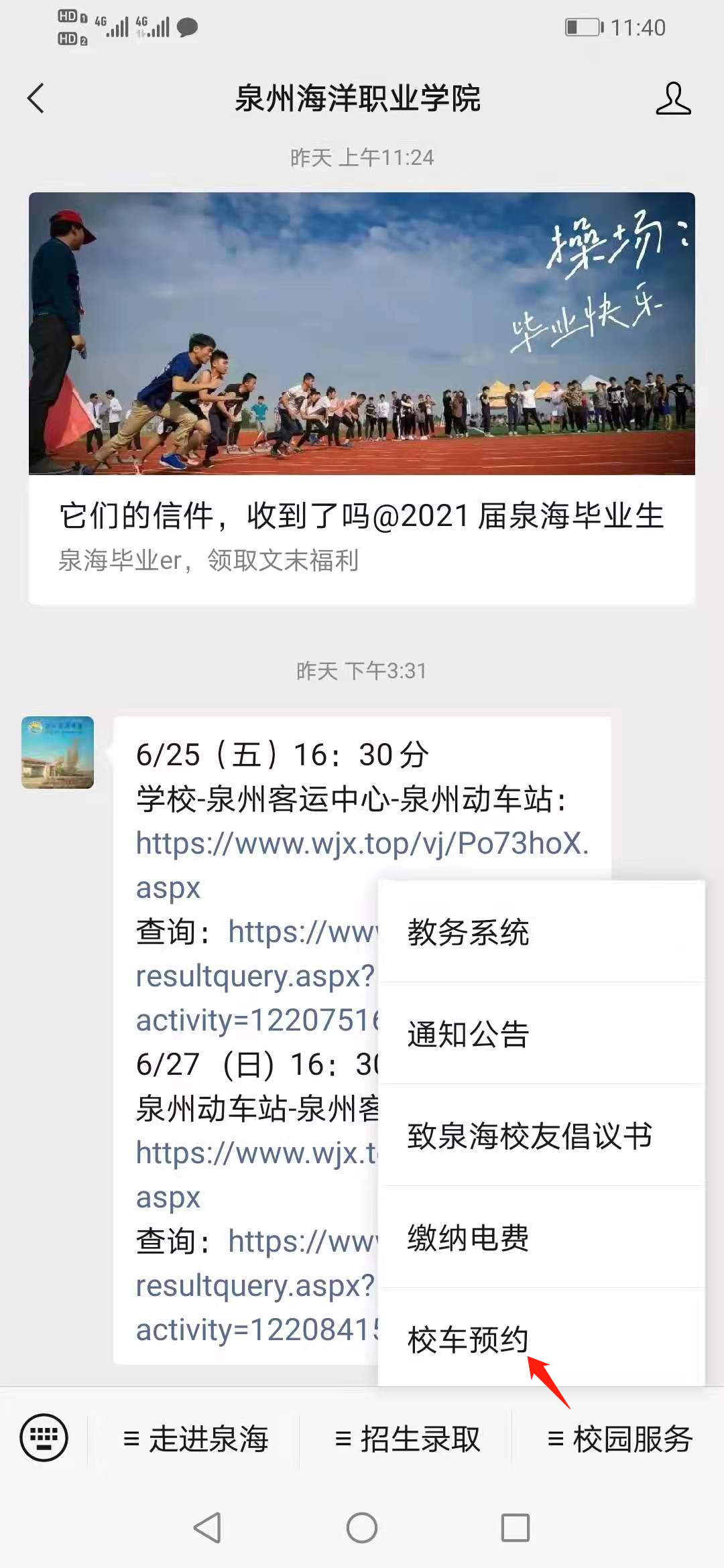The width and height of the screenshot is (724, 1568).
Task: Go to the system home screen
Action: tap(362, 1528)
